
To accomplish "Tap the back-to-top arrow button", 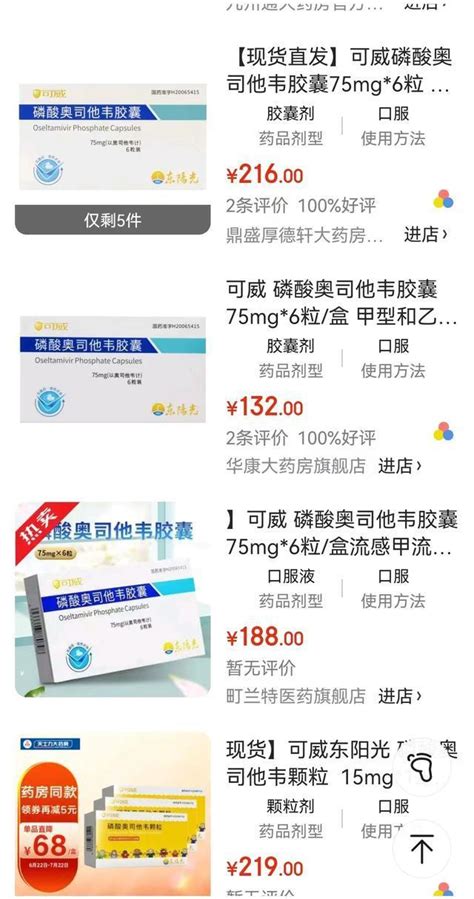I will pos(422,848).
